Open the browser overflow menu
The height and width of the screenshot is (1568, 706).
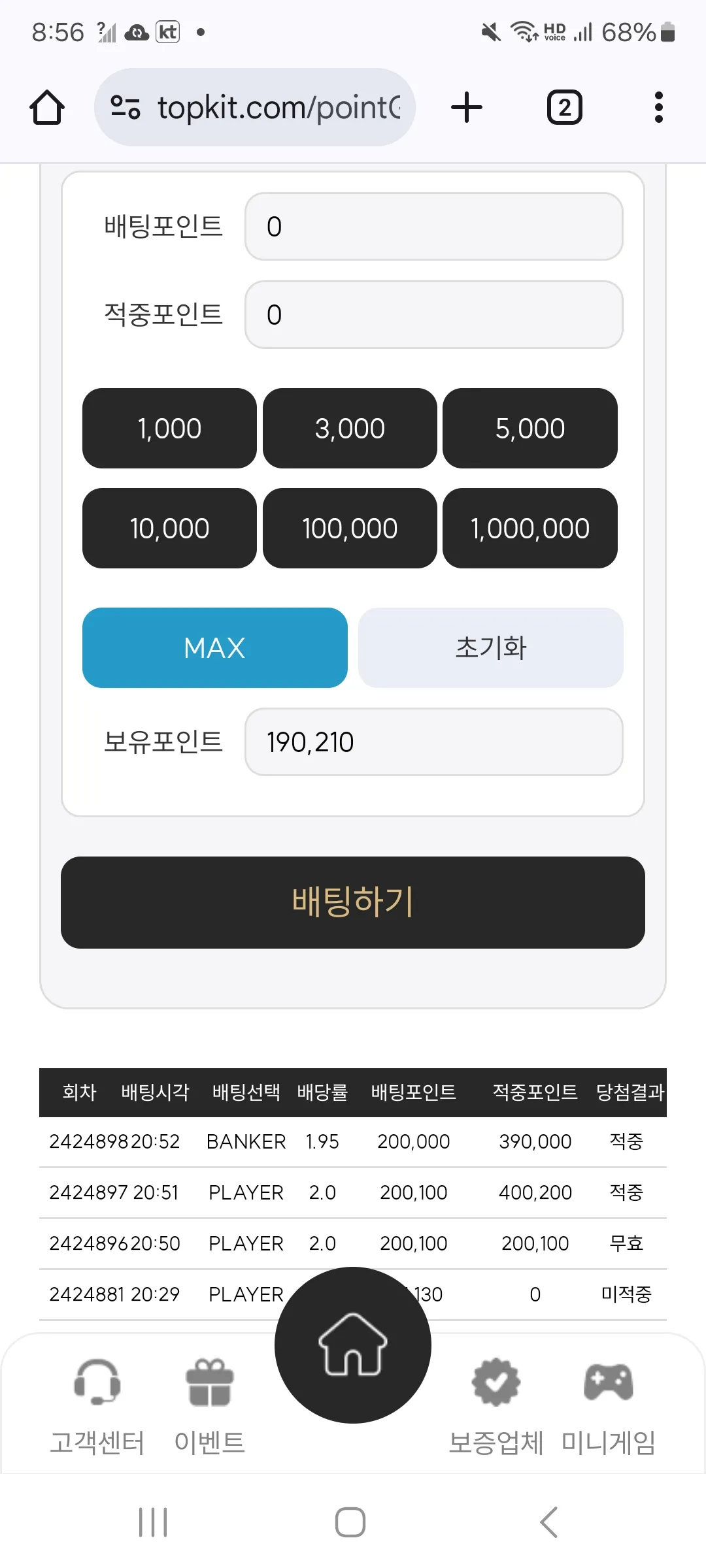658,107
